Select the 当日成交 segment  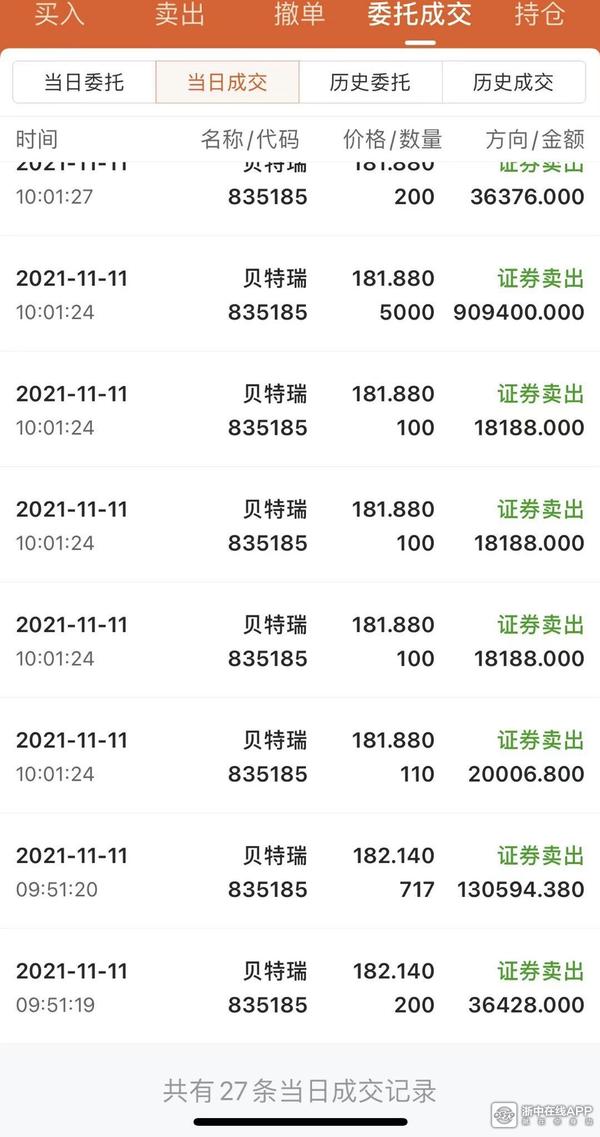[x=227, y=82]
